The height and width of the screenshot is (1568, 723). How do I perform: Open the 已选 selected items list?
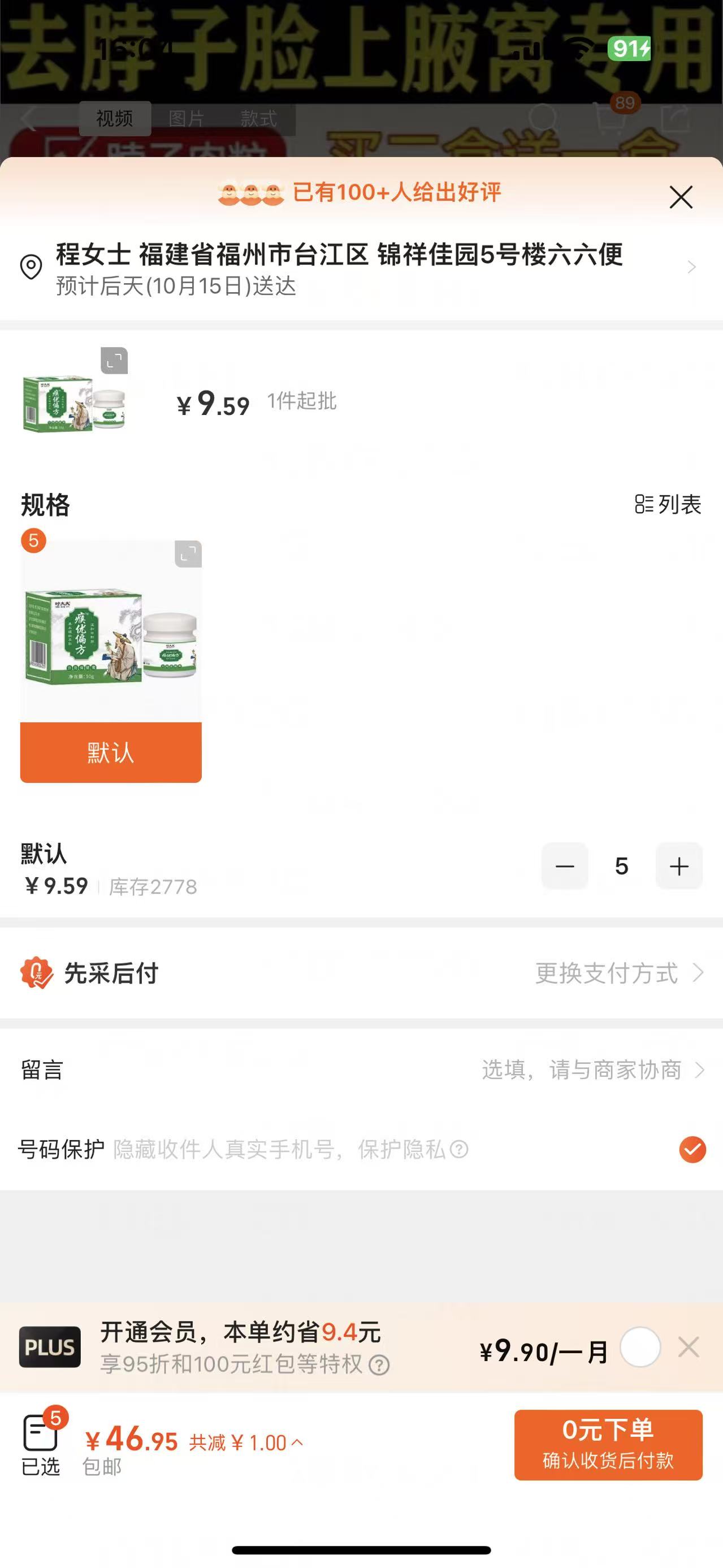[x=41, y=1444]
